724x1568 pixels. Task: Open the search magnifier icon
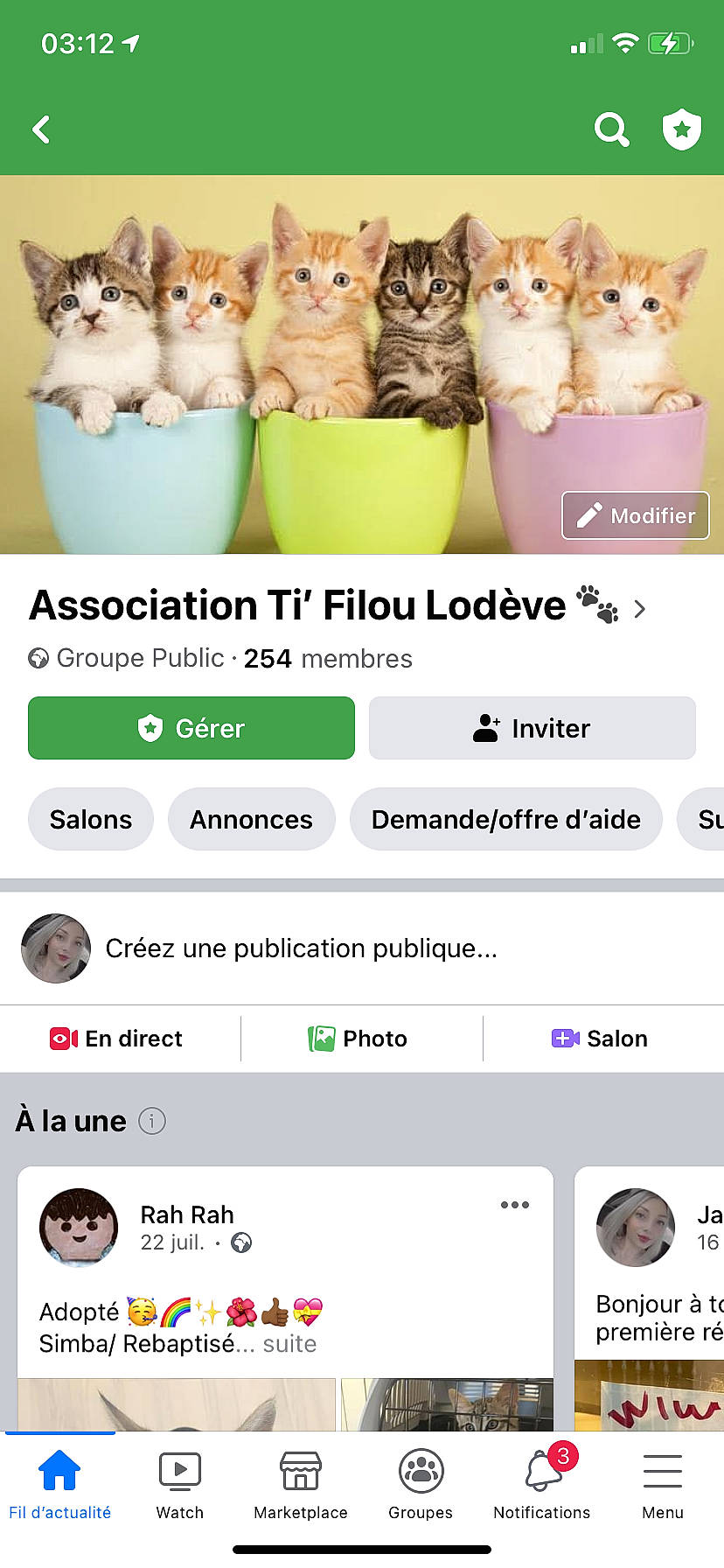coord(611,129)
